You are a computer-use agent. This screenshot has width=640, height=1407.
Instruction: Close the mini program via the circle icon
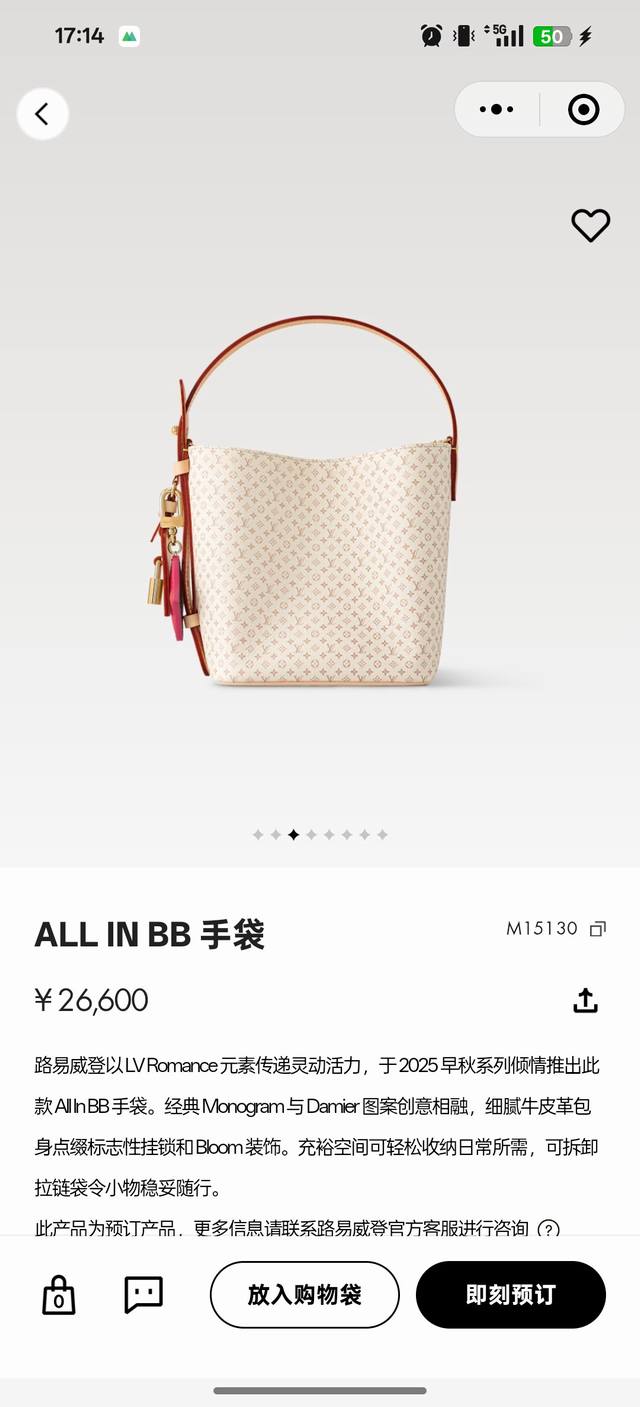click(x=583, y=109)
